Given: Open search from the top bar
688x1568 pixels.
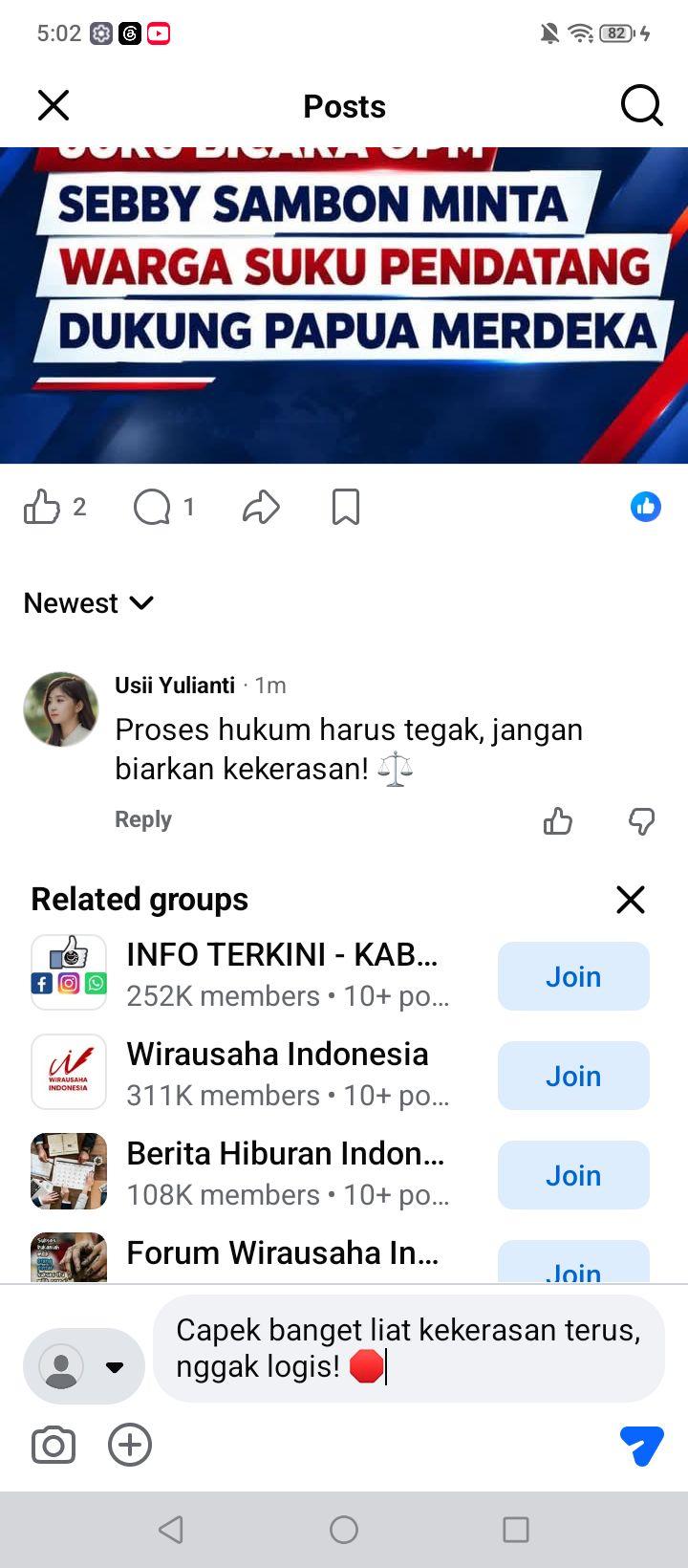Looking at the screenshot, I should click(641, 105).
